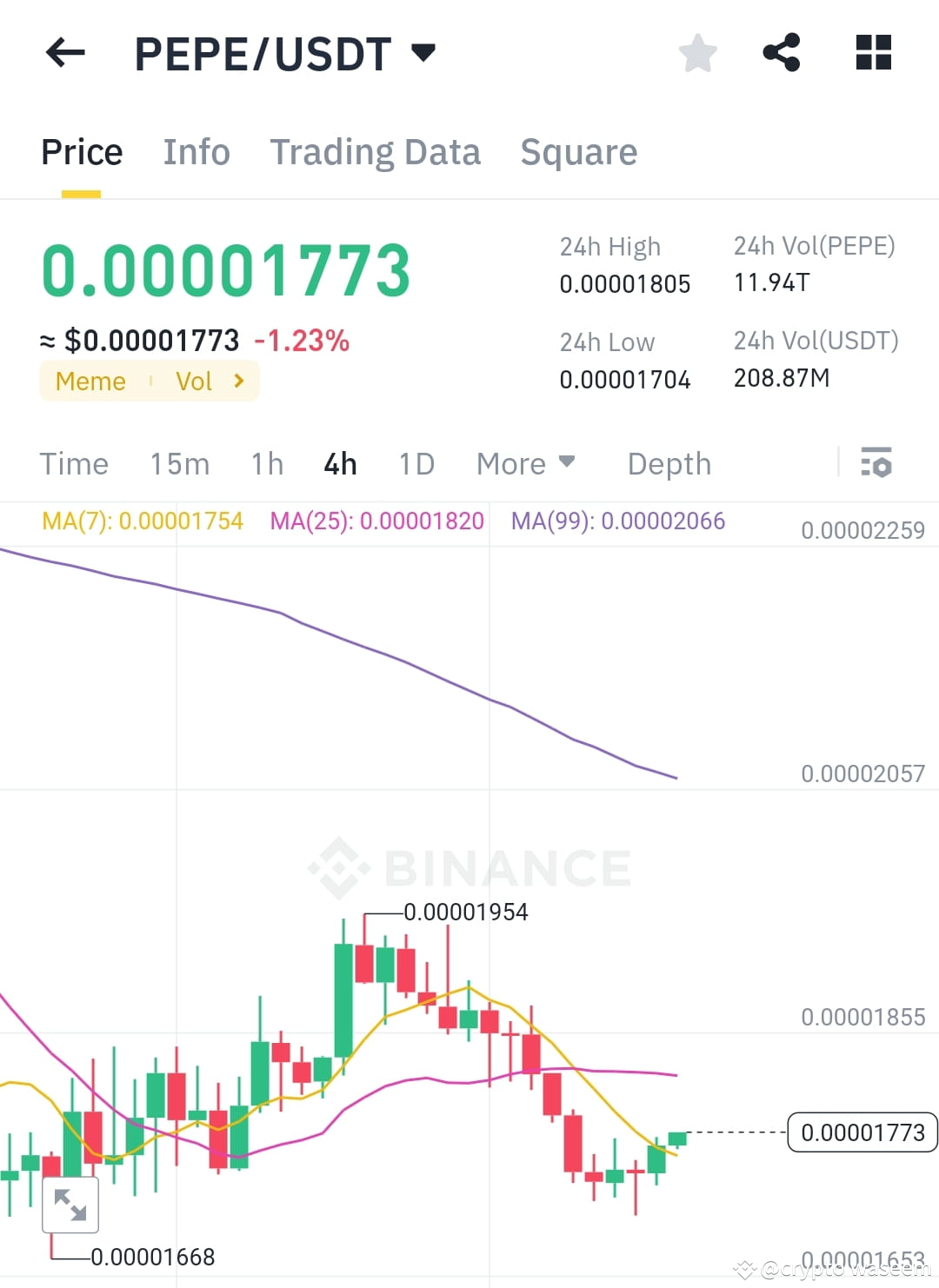Viewport: 939px width, 1288px height.
Task: Toggle PEPE/USDT as a favorite star
Action: (x=697, y=53)
